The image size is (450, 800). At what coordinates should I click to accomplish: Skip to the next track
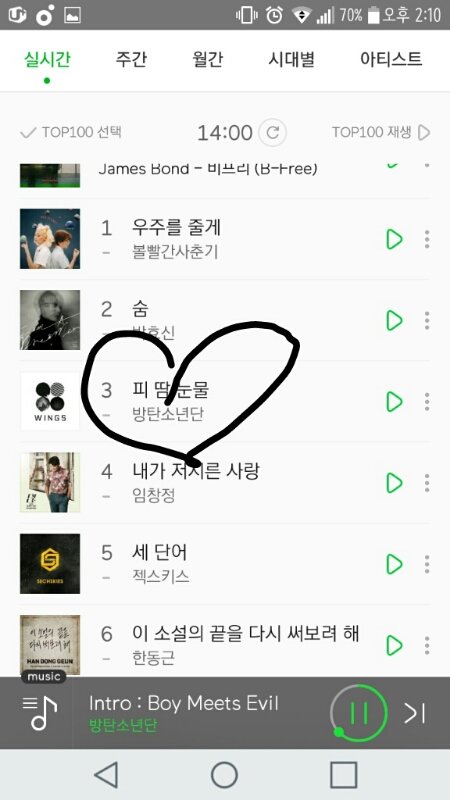[x=415, y=713]
